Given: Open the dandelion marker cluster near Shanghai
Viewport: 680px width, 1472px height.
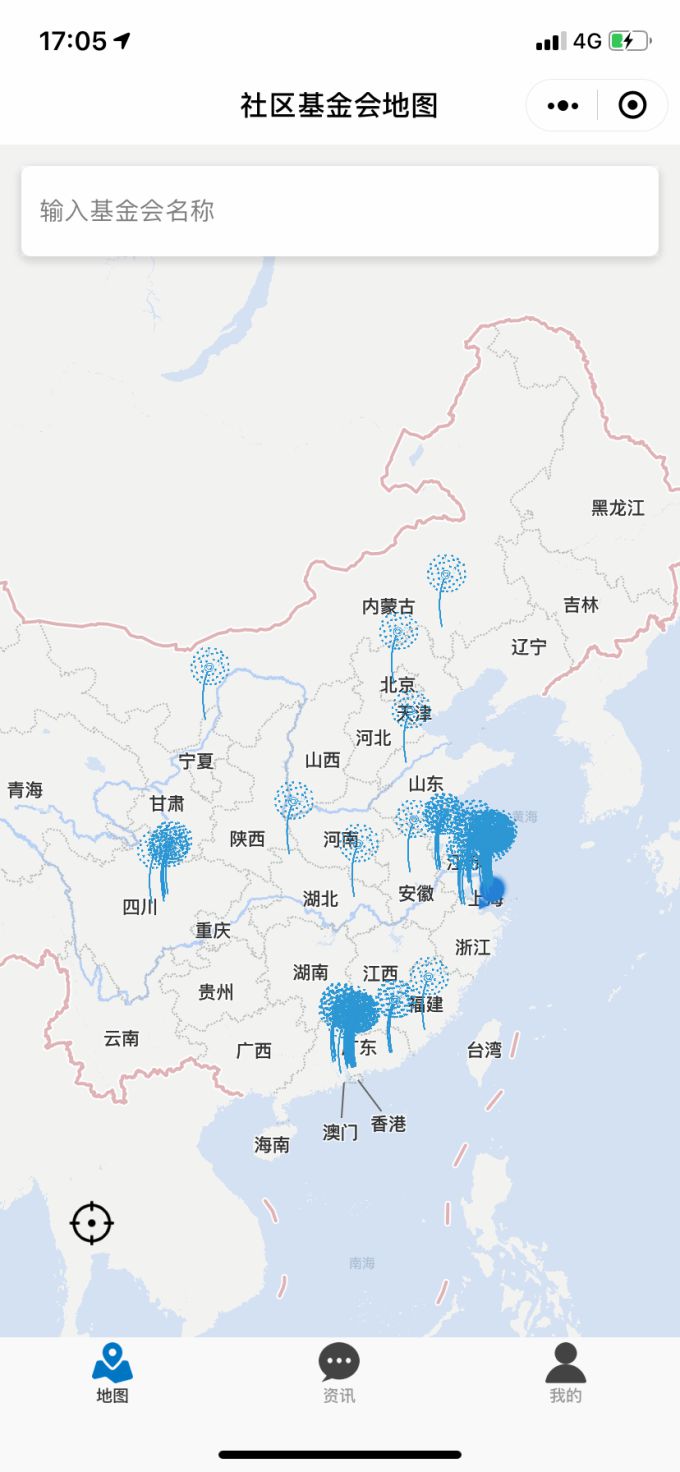Looking at the screenshot, I should 485,835.
